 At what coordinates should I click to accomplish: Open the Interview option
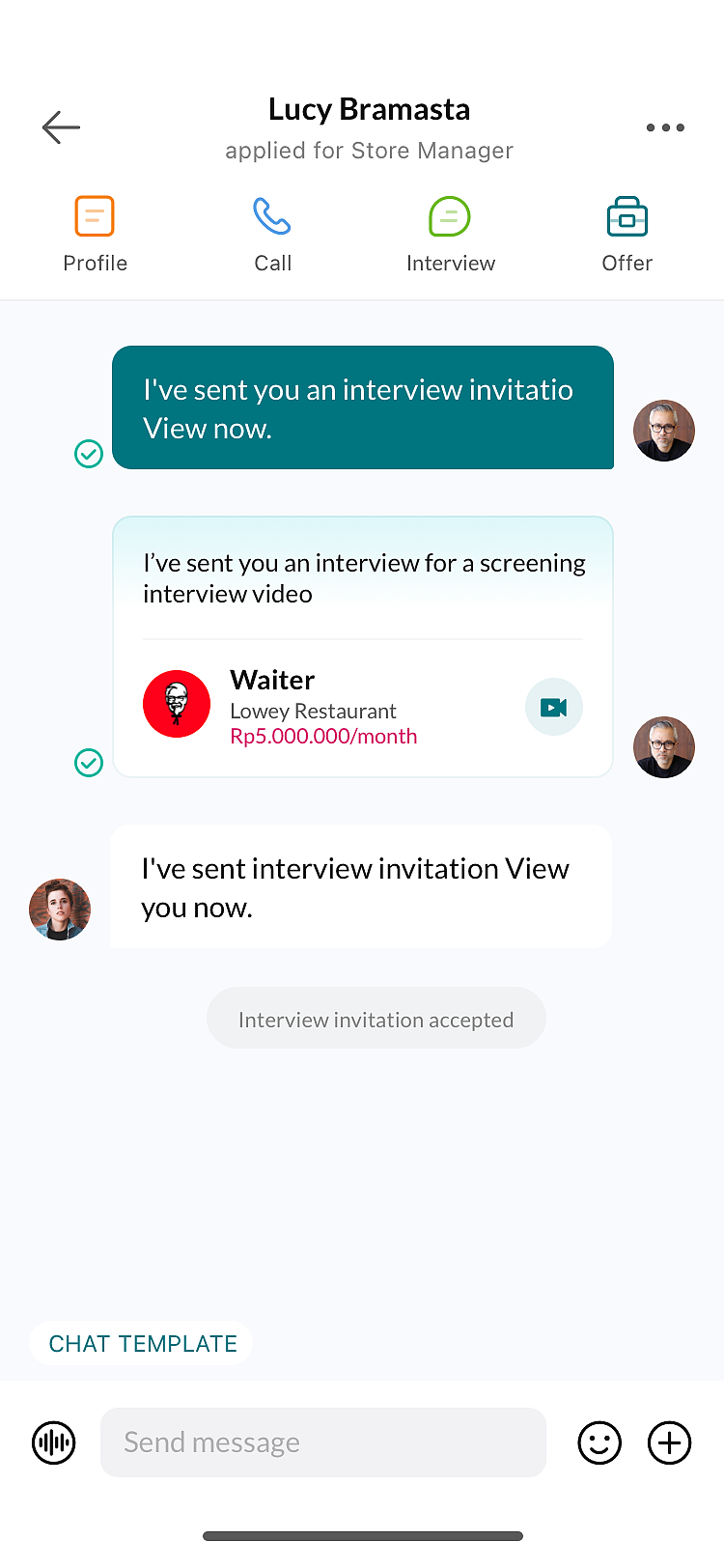(450, 235)
